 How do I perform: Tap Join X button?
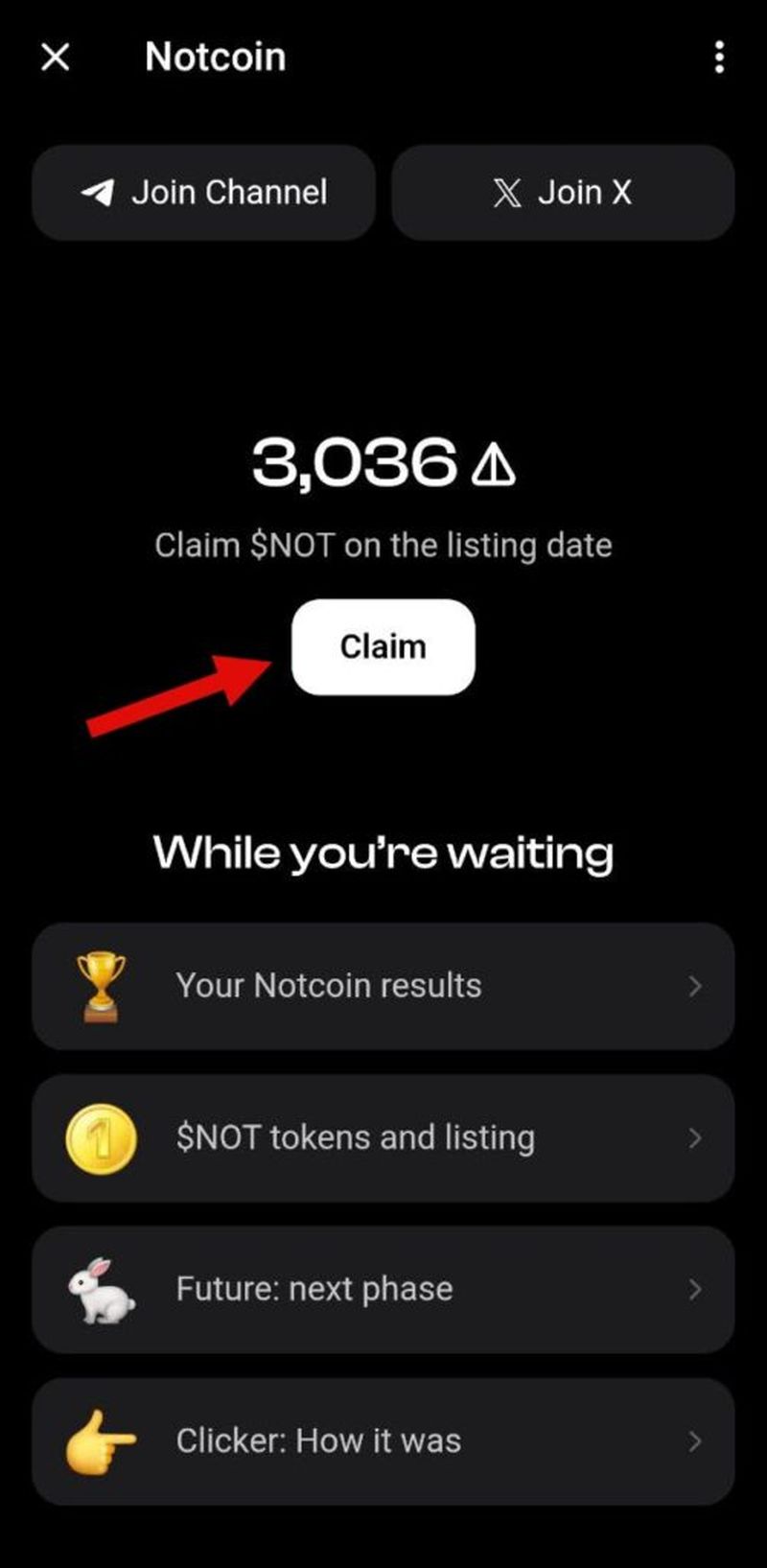pyautogui.click(x=563, y=193)
